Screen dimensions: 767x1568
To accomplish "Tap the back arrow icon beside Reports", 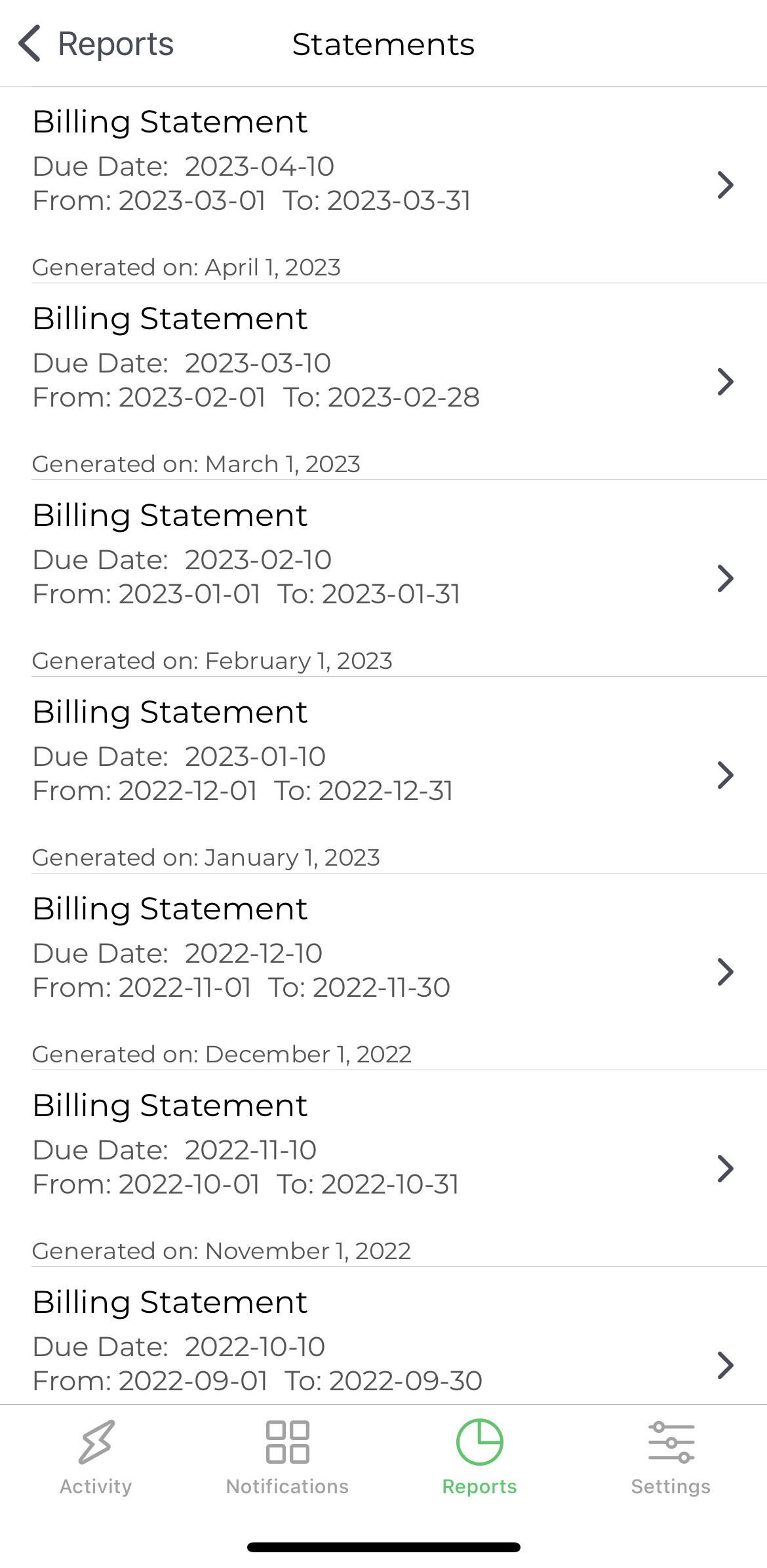I will (29, 43).
